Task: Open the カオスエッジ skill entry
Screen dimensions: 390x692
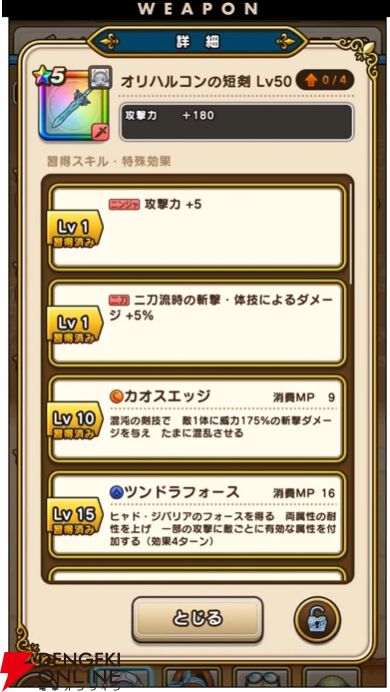Action: (x=197, y=418)
